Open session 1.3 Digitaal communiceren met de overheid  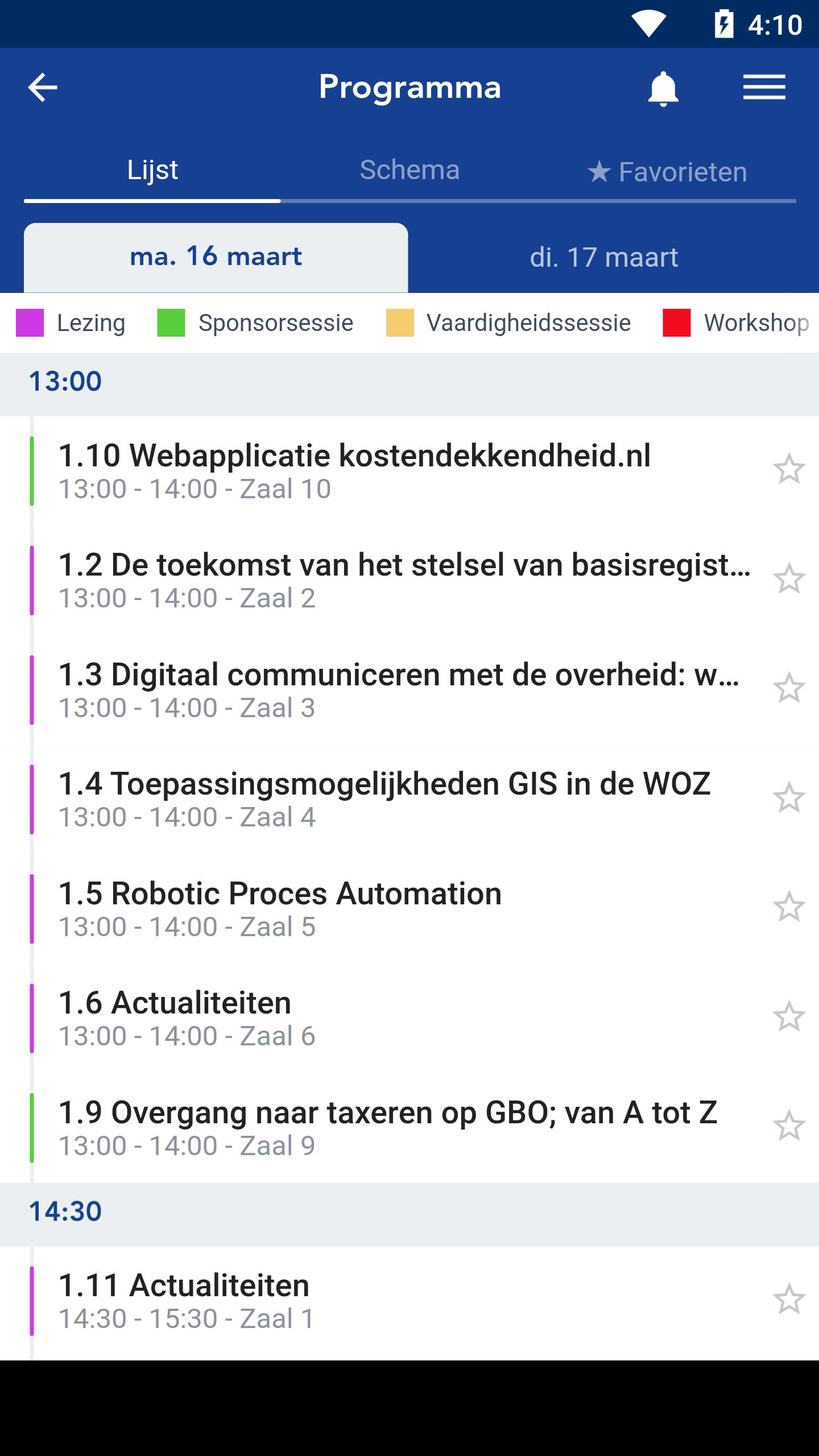[x=398, y=689]
